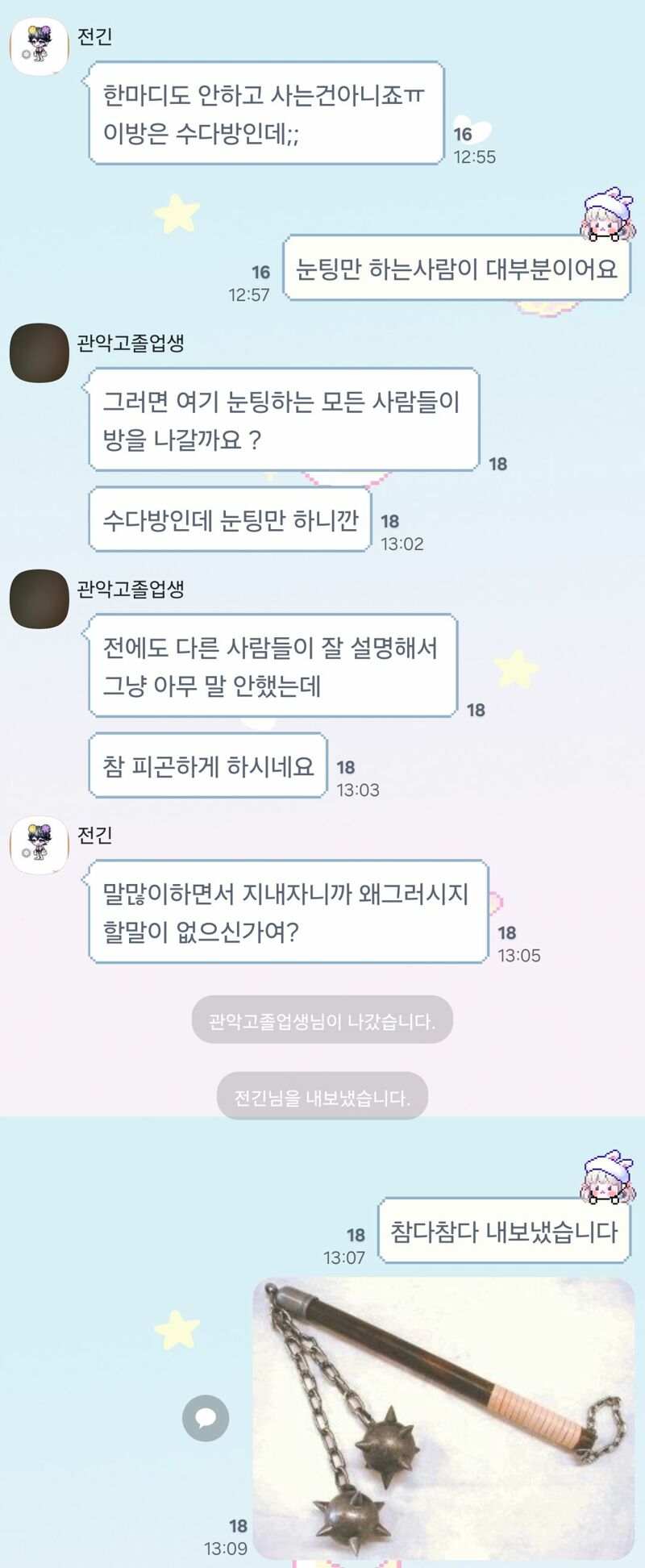645x1568 pixels.
Task: Open 전긴's avatar above '말많이하면서 지내자니까' message
Action: coord(39,845)
